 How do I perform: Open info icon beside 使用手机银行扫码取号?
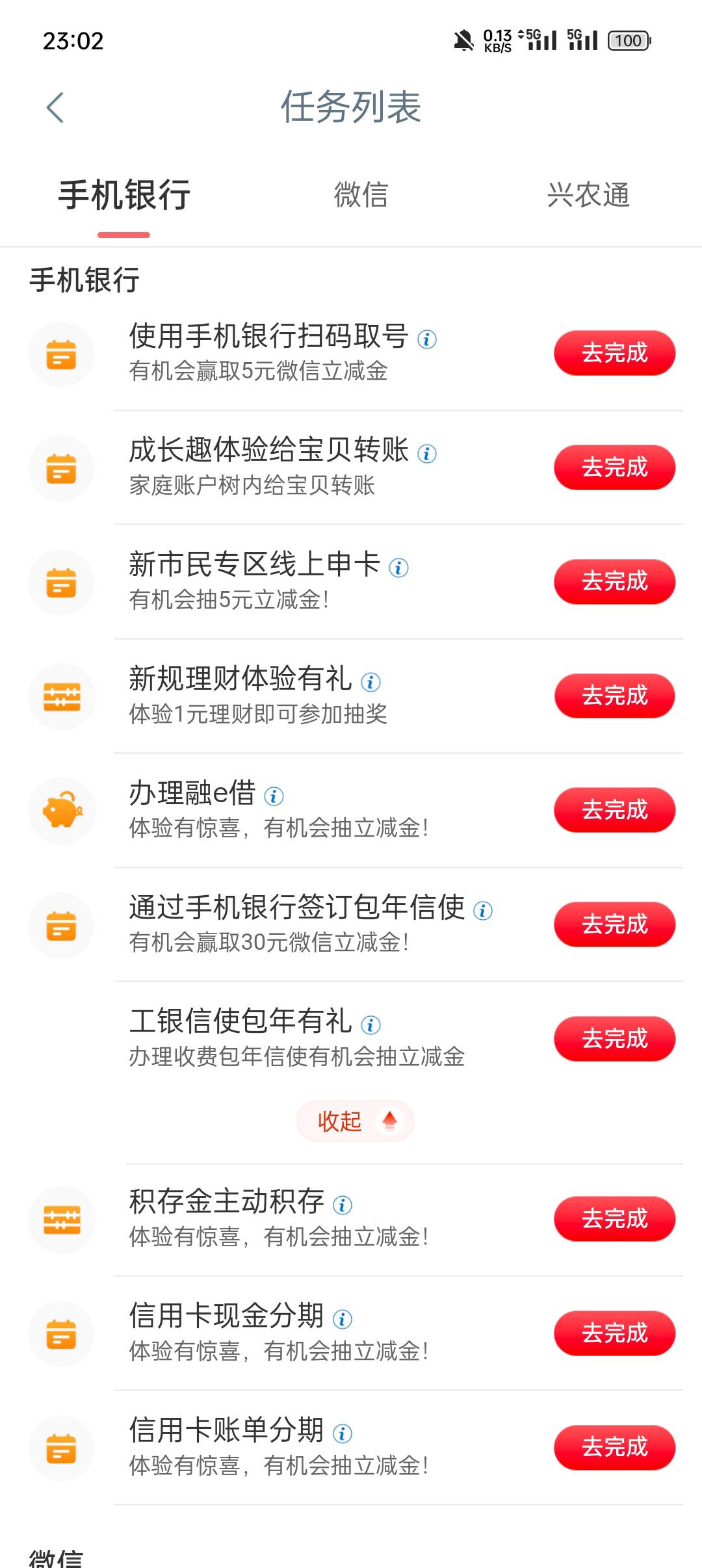click(427, 339)
